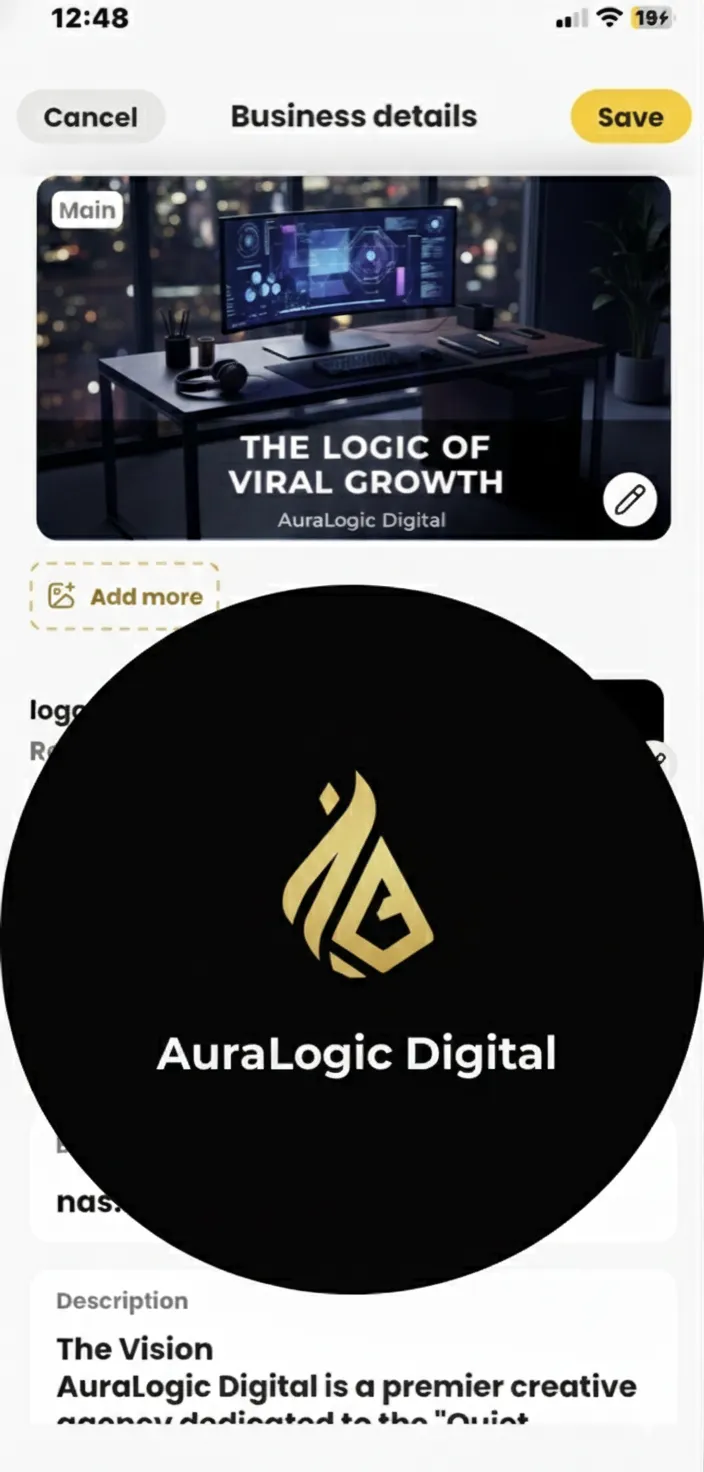Cancel editing business details

pos(90,117)
